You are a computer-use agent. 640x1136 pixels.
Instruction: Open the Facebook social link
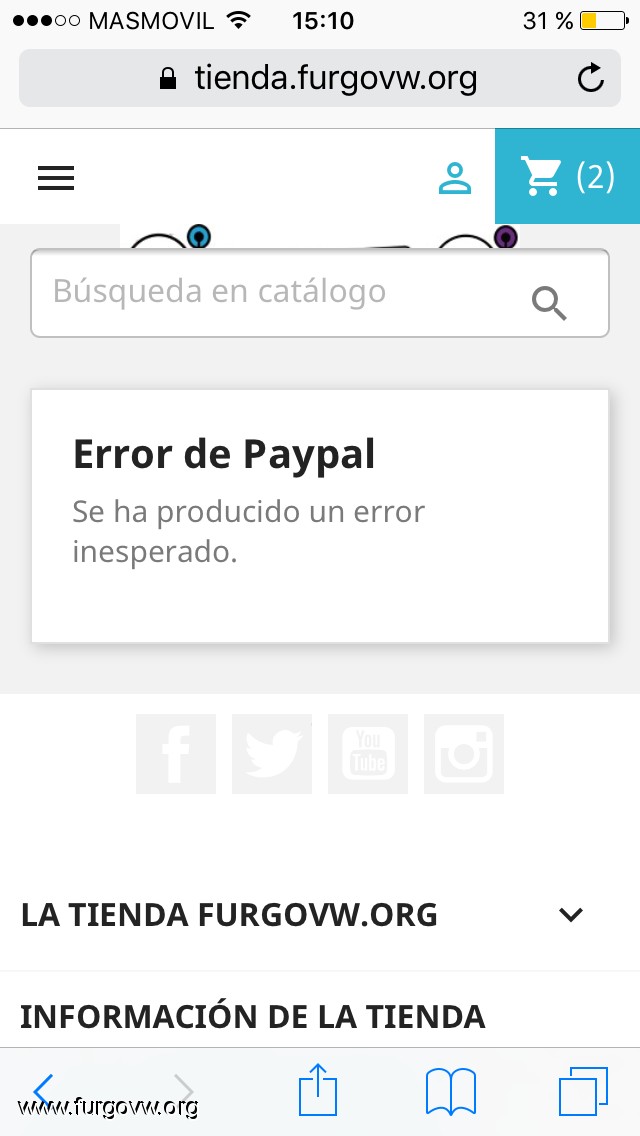[176, 753]
